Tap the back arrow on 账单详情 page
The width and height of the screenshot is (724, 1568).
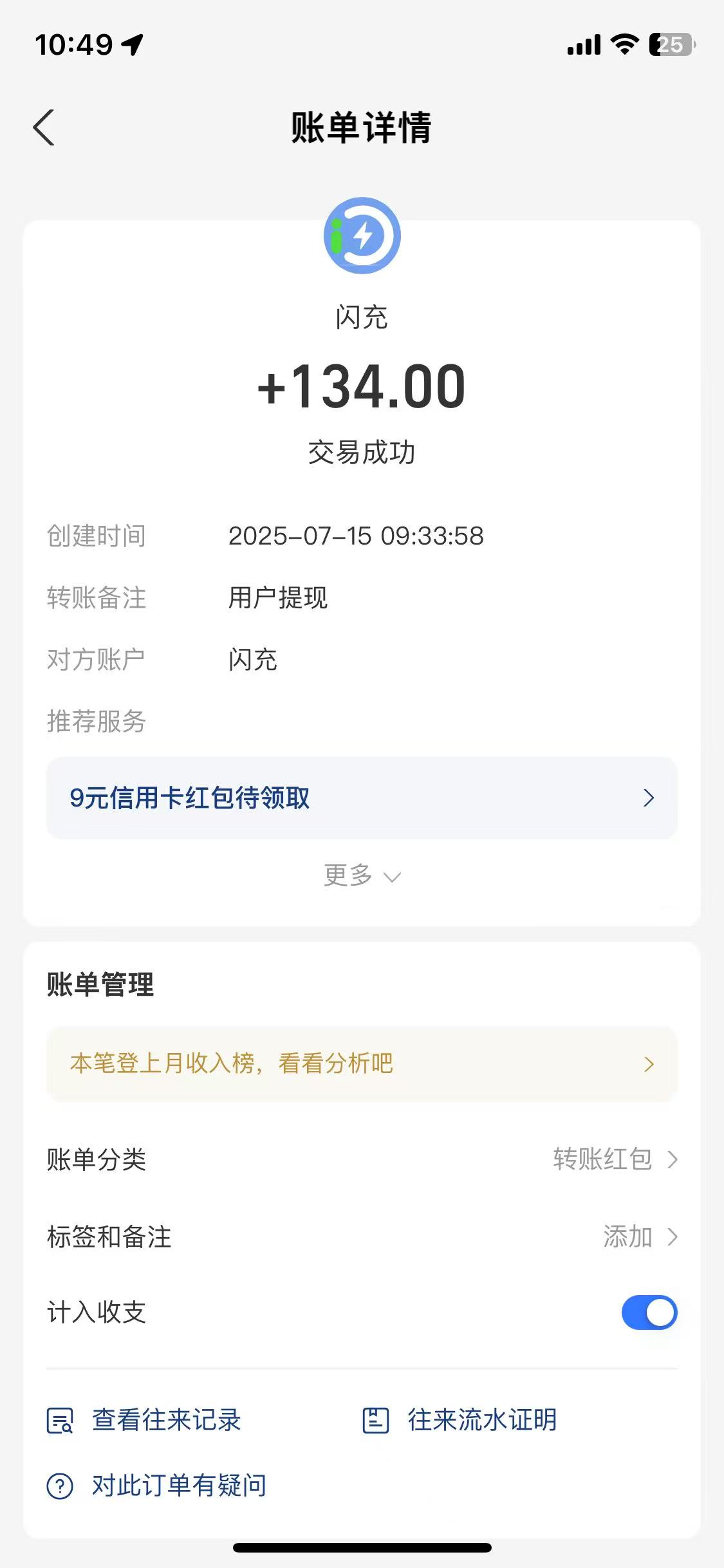pos(44,127)
